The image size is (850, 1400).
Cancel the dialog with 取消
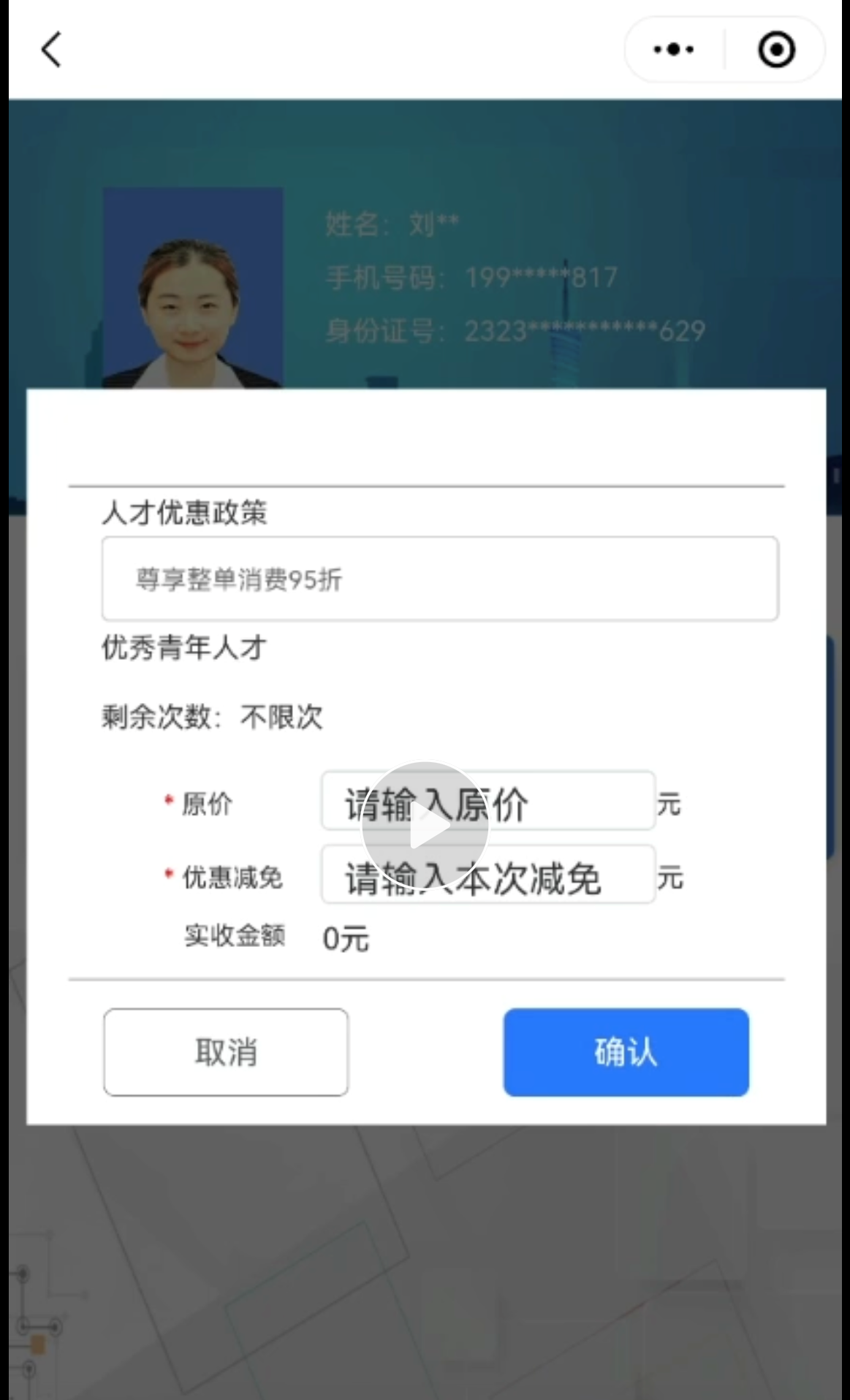coord(226,1052)
